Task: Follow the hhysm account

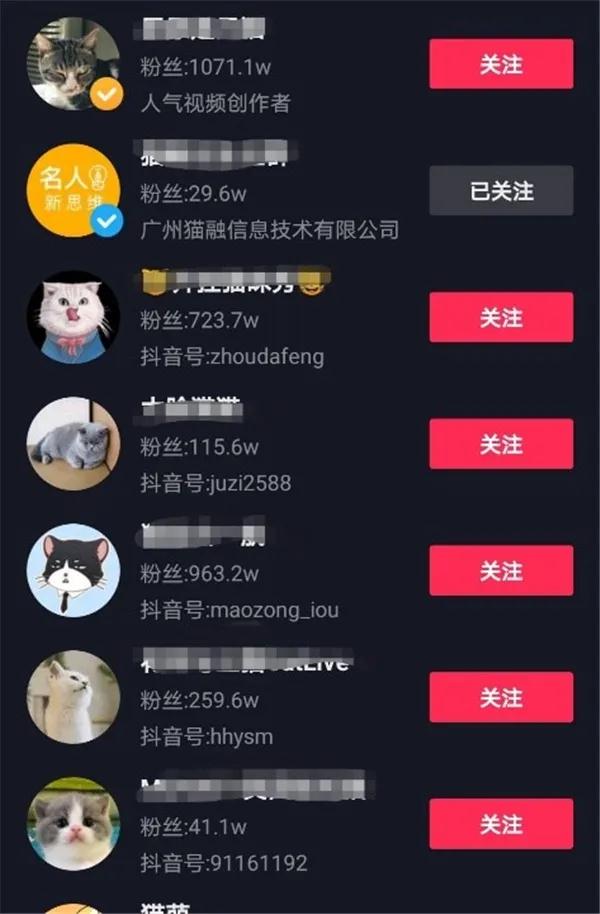Action: tap(501, 697)
